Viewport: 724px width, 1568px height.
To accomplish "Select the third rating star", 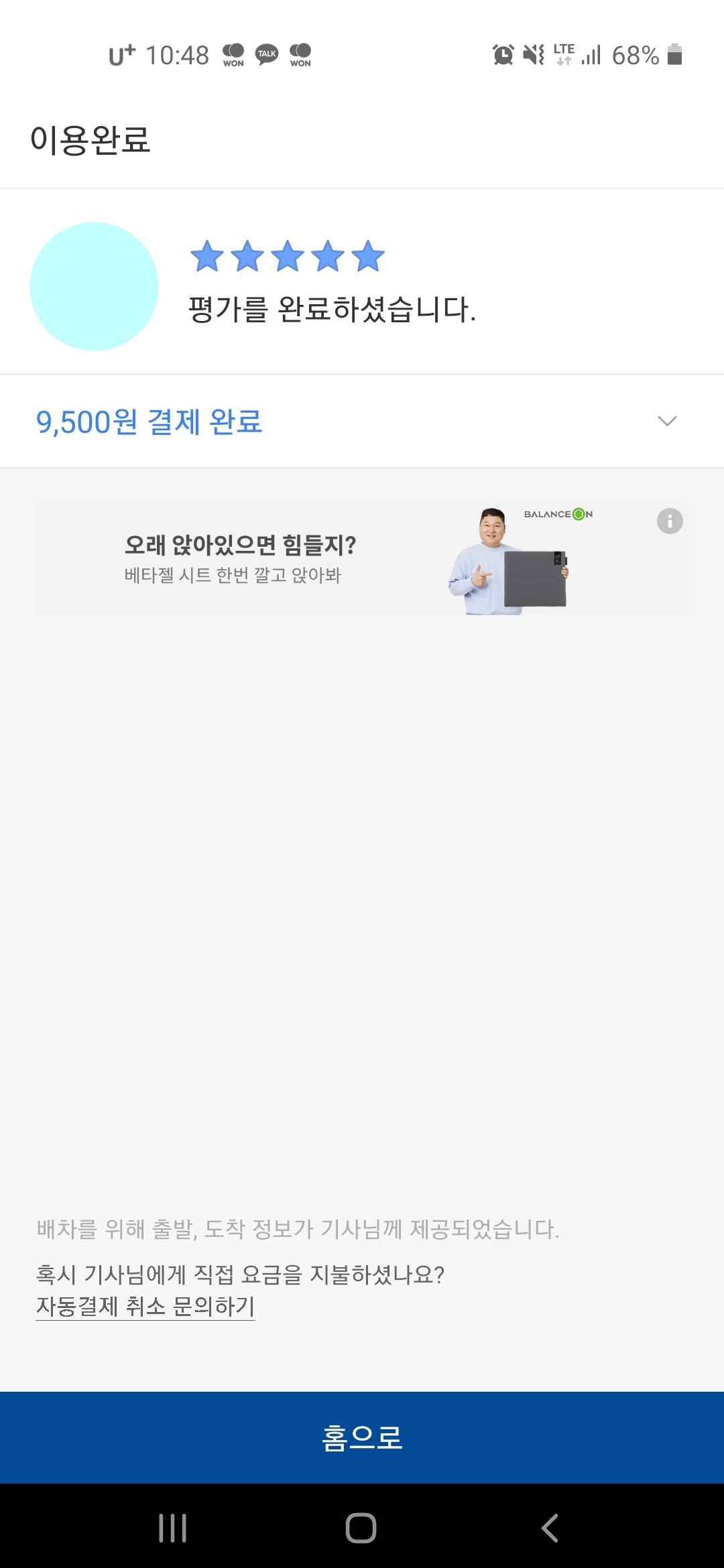I will [286, 257].
